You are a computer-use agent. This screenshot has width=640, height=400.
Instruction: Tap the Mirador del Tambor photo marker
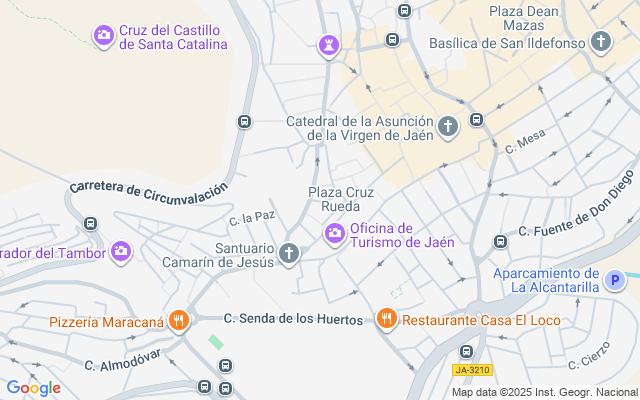click(121, 251)
